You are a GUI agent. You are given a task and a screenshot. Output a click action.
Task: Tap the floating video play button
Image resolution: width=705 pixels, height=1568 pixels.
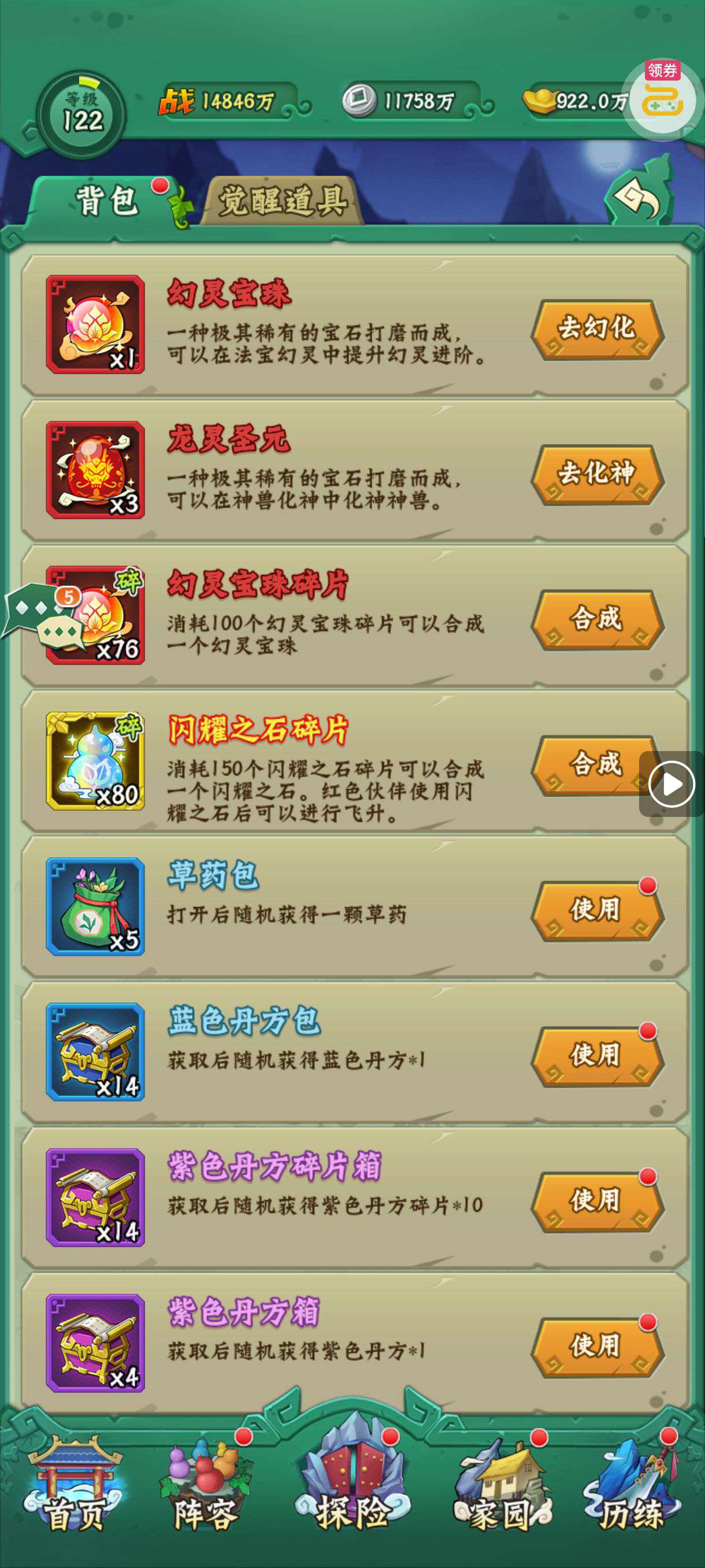[x=671, y=784]
